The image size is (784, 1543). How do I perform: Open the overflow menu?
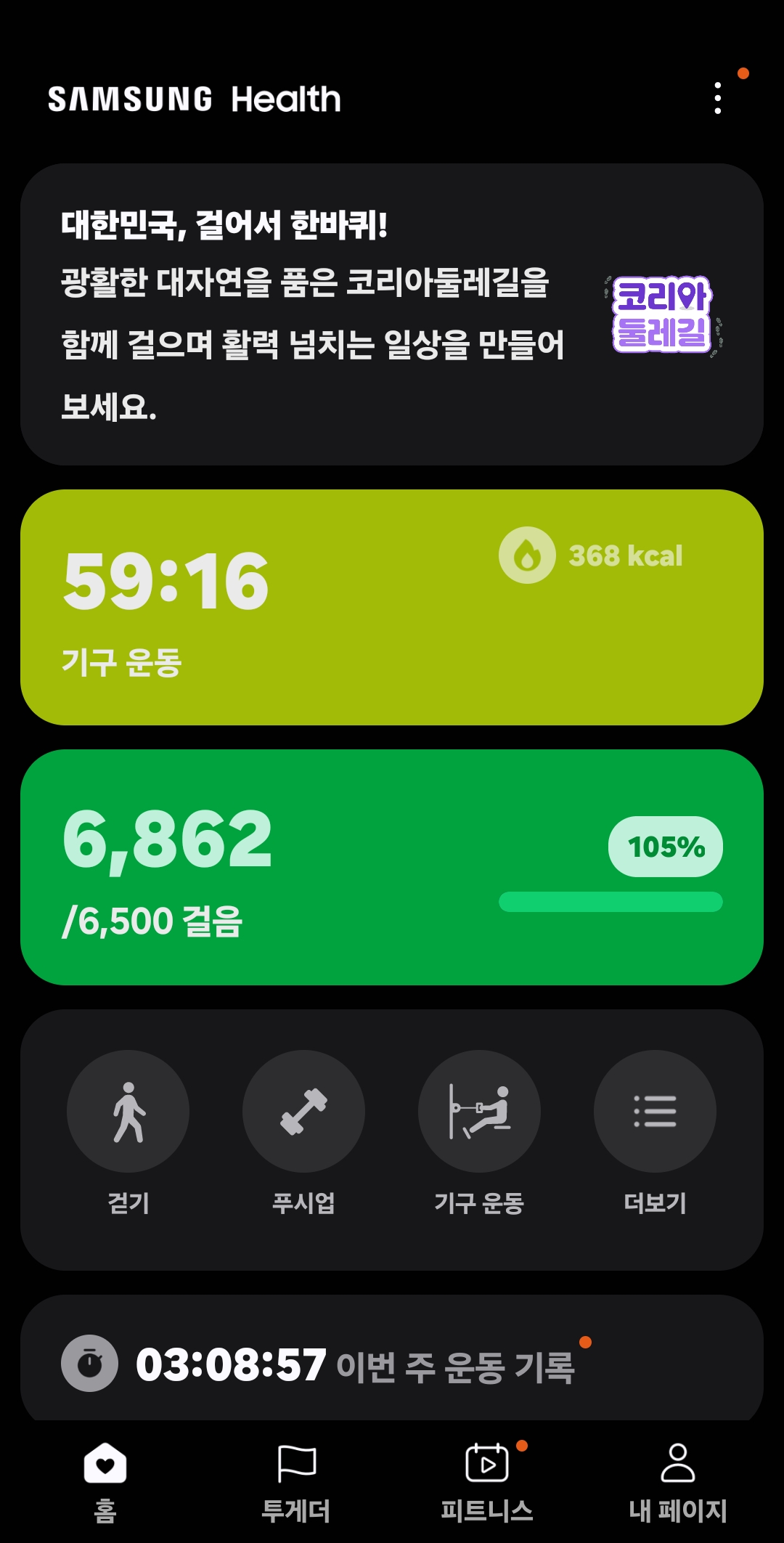pyautogui.click(x=718, y=98)
